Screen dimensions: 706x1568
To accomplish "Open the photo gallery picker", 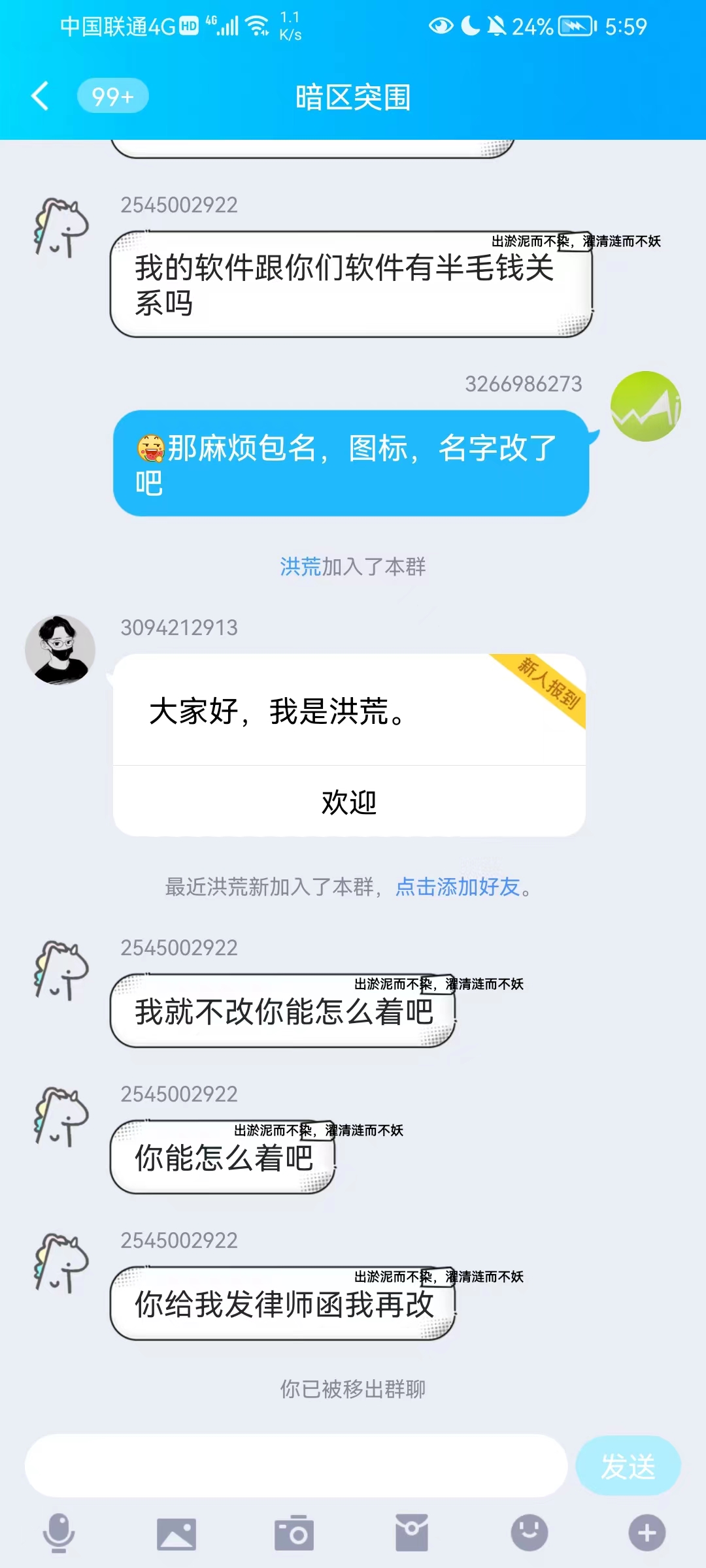I will click(176, 1533).
